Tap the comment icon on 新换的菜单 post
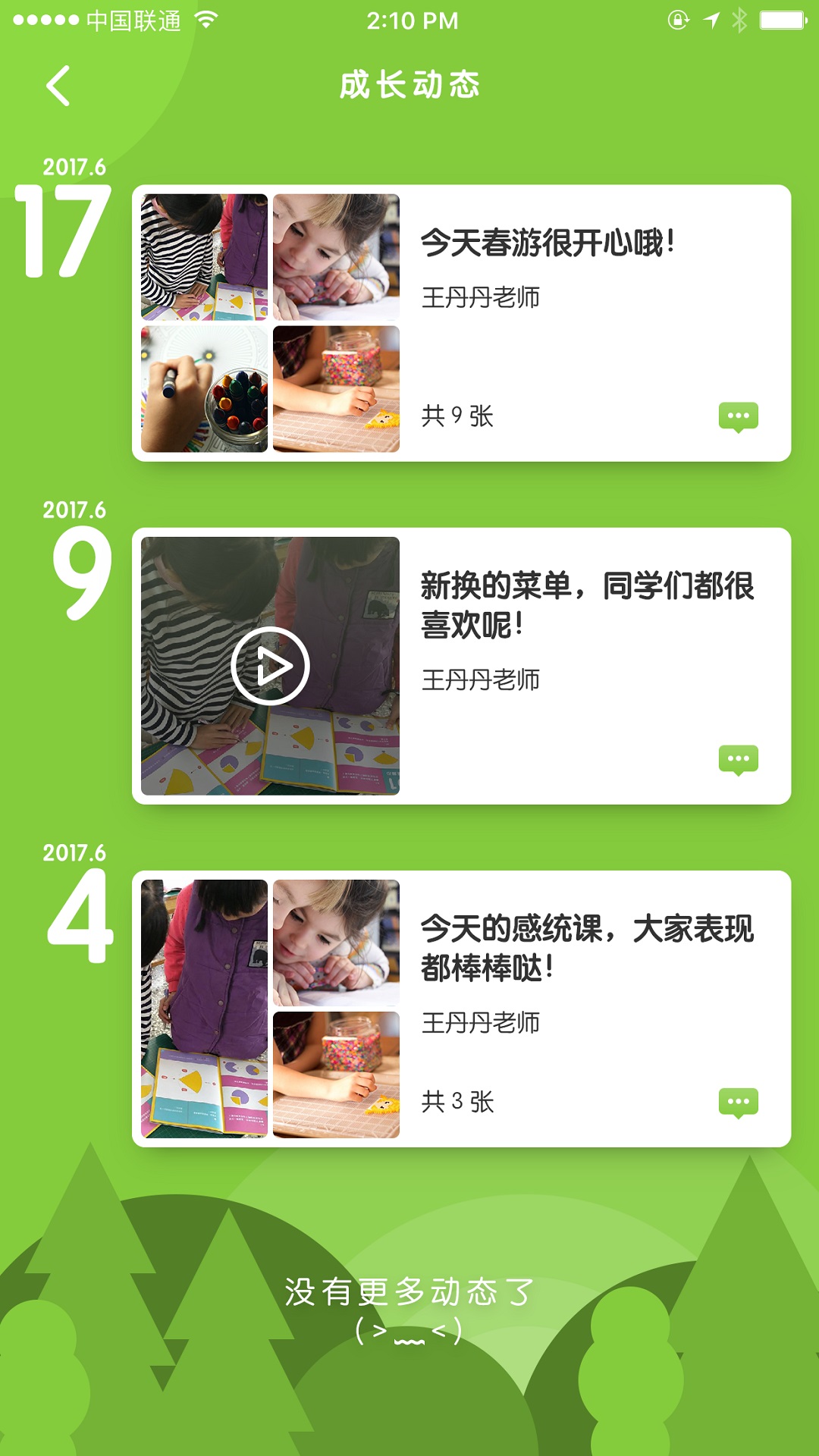This screenshot has width=819, height=1456. (x=738, y=760)
